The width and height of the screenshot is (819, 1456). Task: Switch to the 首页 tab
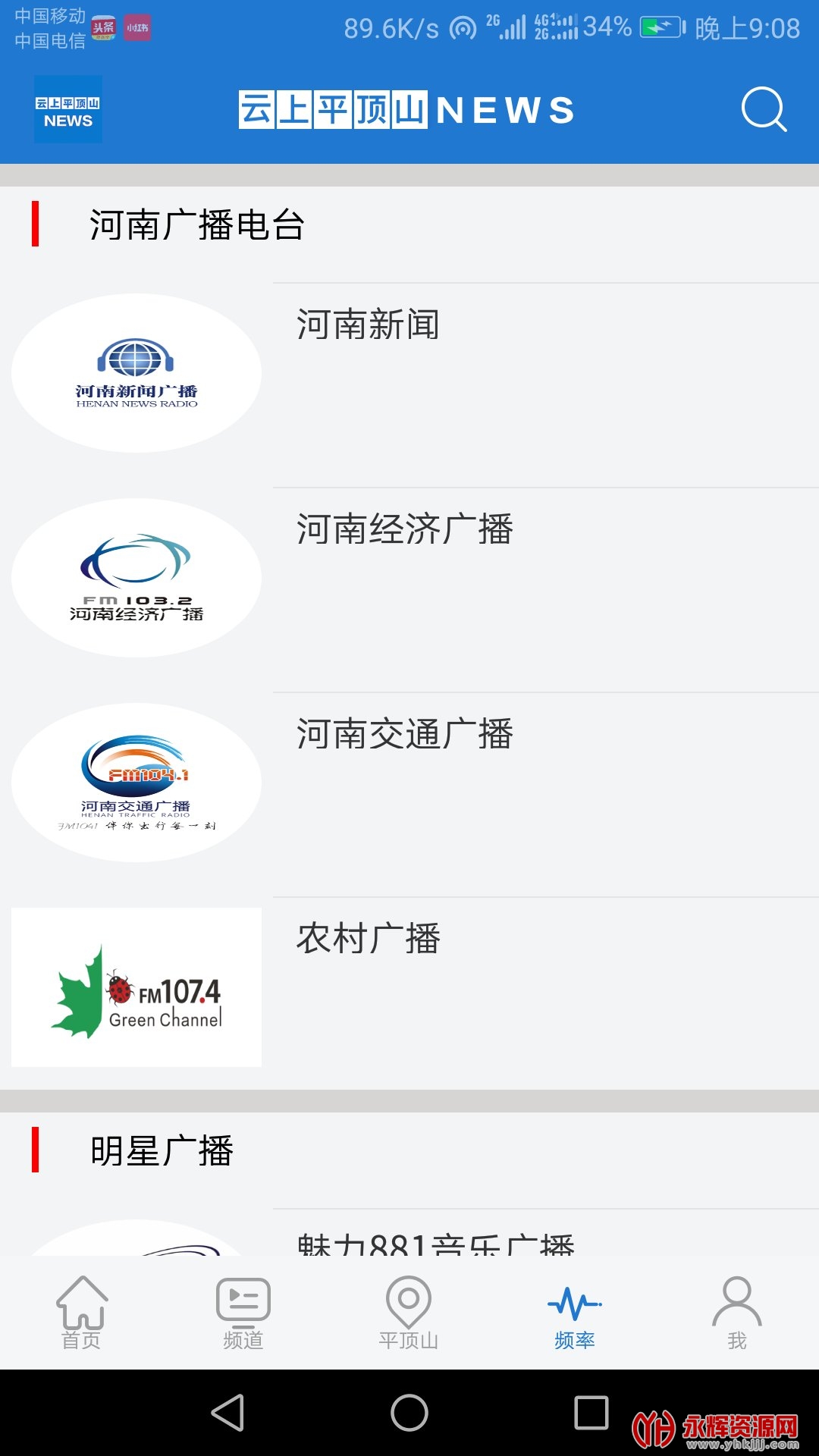(81, 1313)
